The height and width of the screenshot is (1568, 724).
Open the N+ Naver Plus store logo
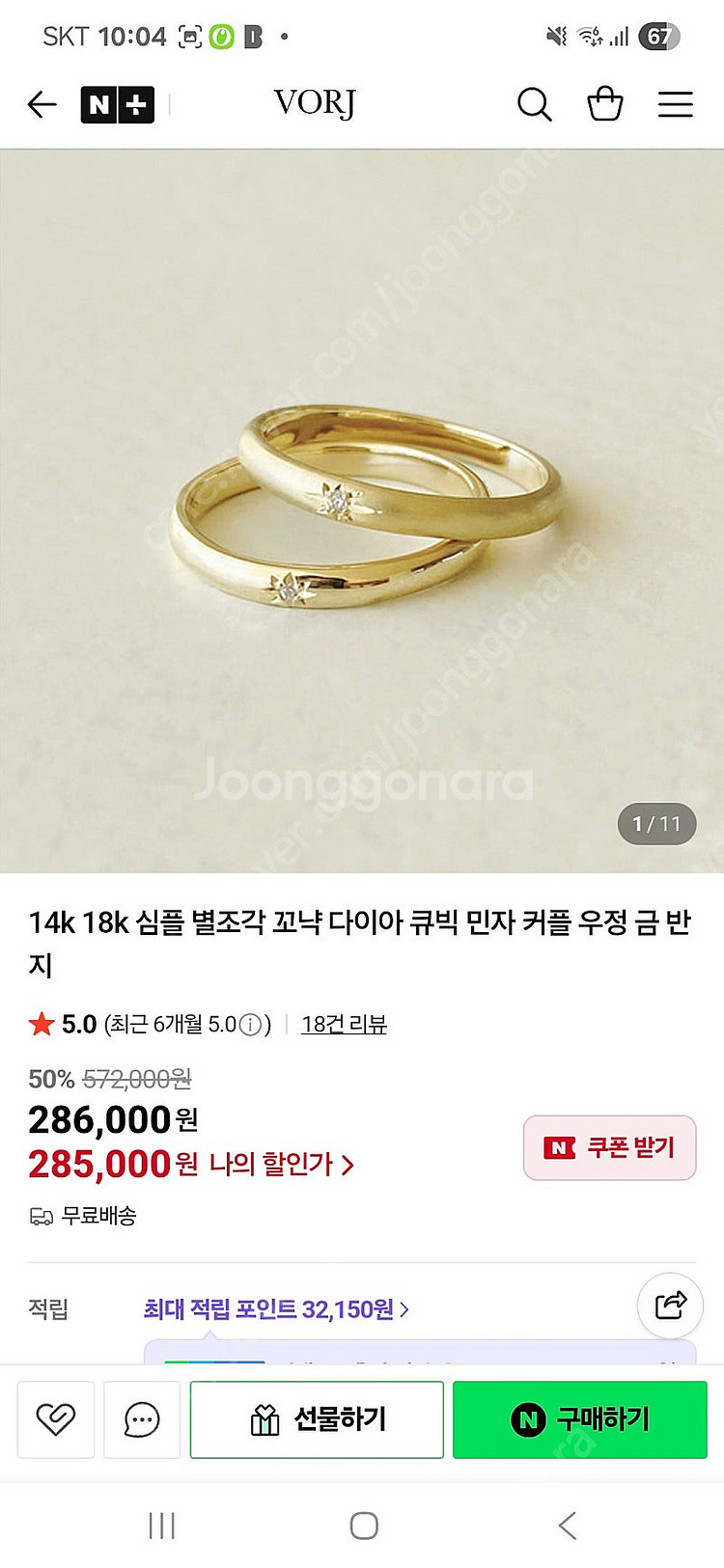click(117, 104)
